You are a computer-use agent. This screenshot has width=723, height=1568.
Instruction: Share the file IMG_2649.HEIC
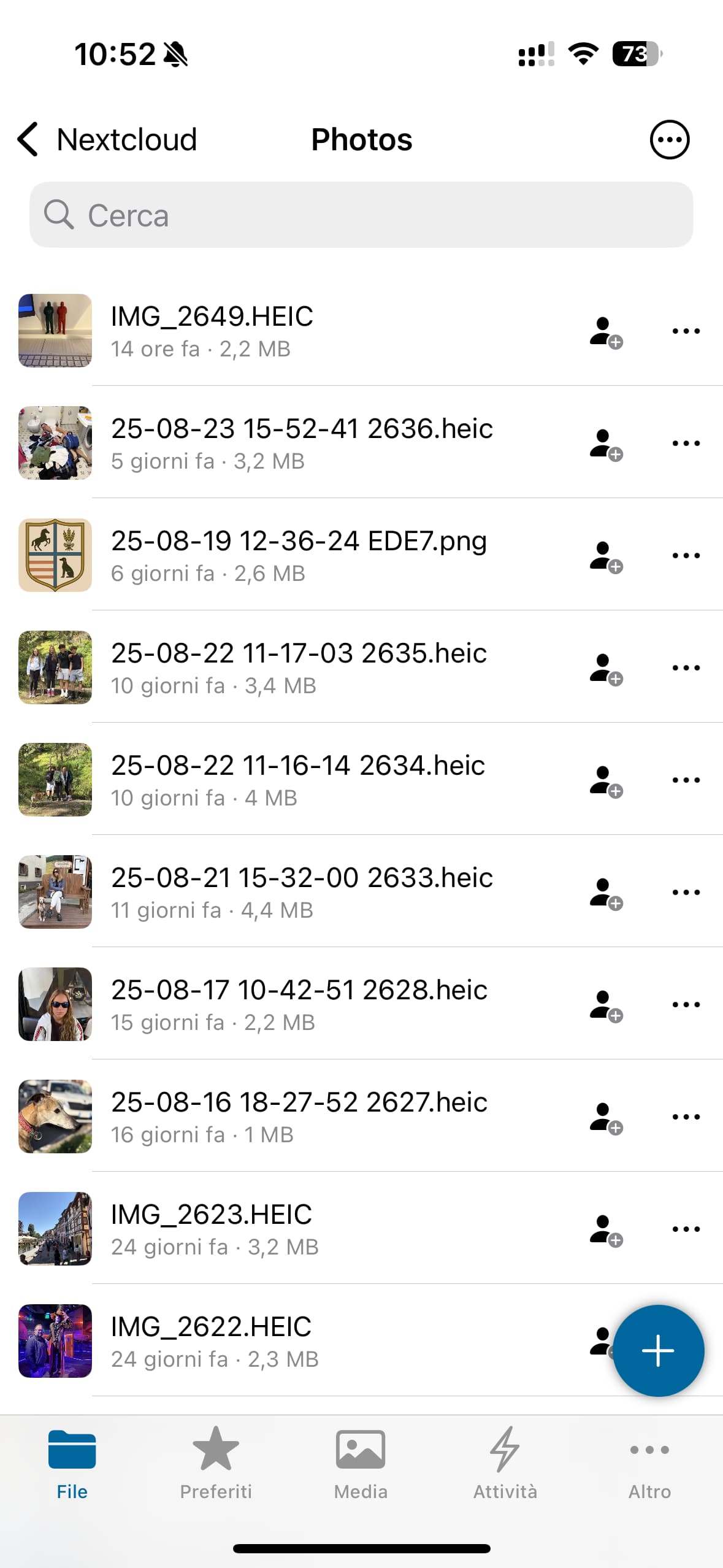pyautogui.click(x=605, y=332)
